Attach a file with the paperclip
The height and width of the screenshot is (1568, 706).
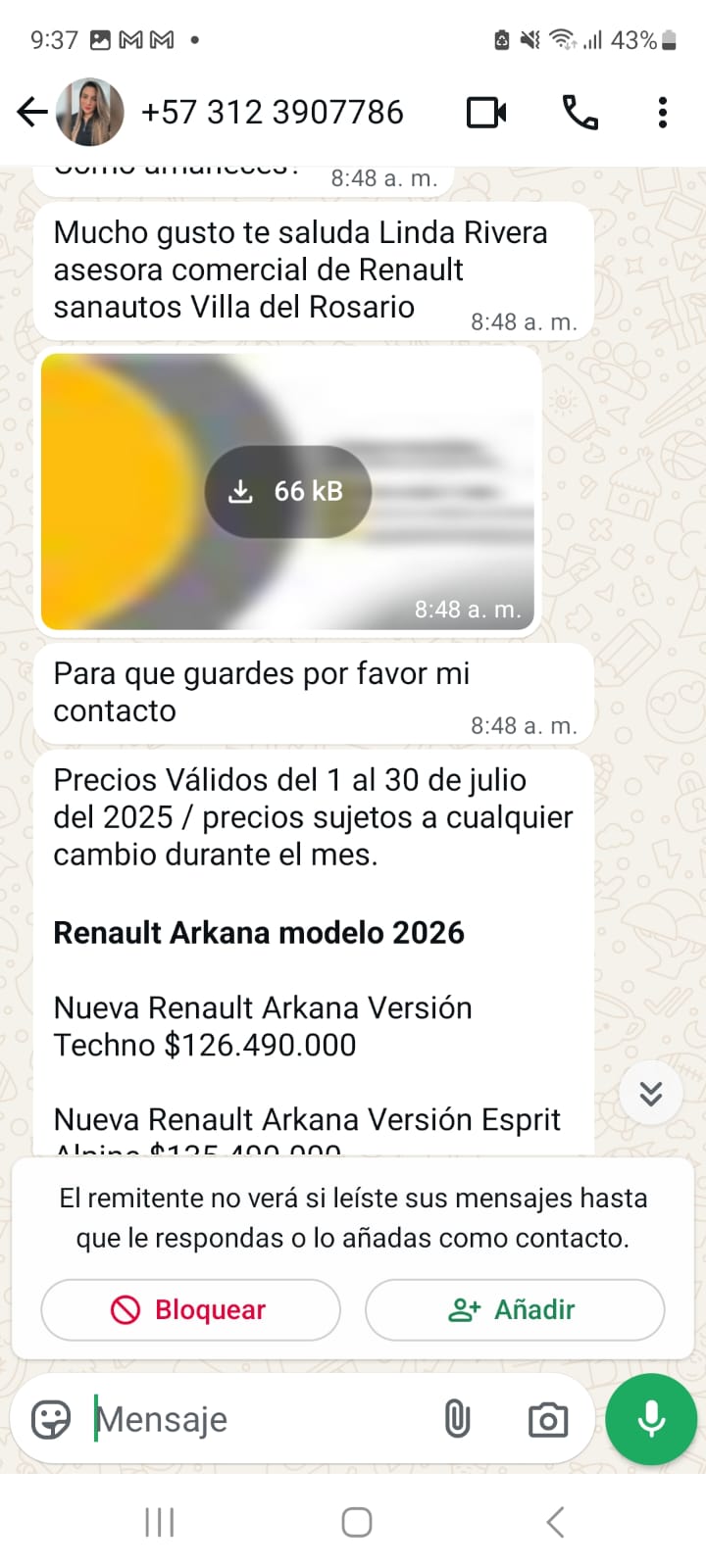click(457, 1419)
